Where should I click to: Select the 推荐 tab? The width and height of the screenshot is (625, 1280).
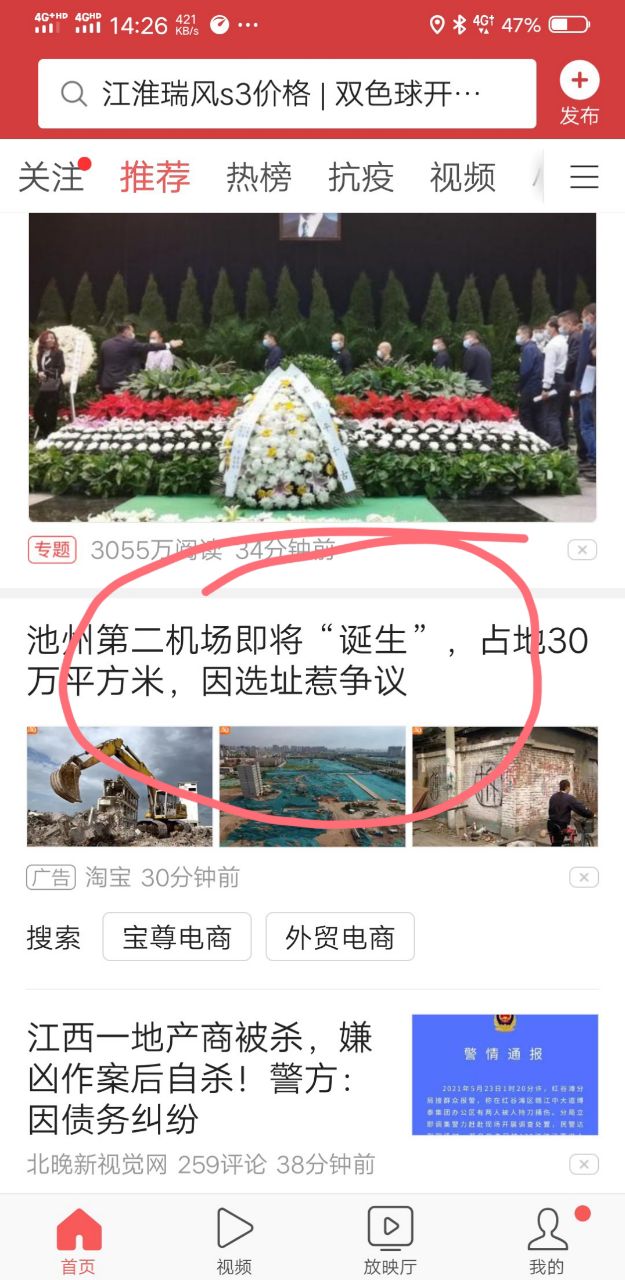pyautogui.click(x=155, y=177)
